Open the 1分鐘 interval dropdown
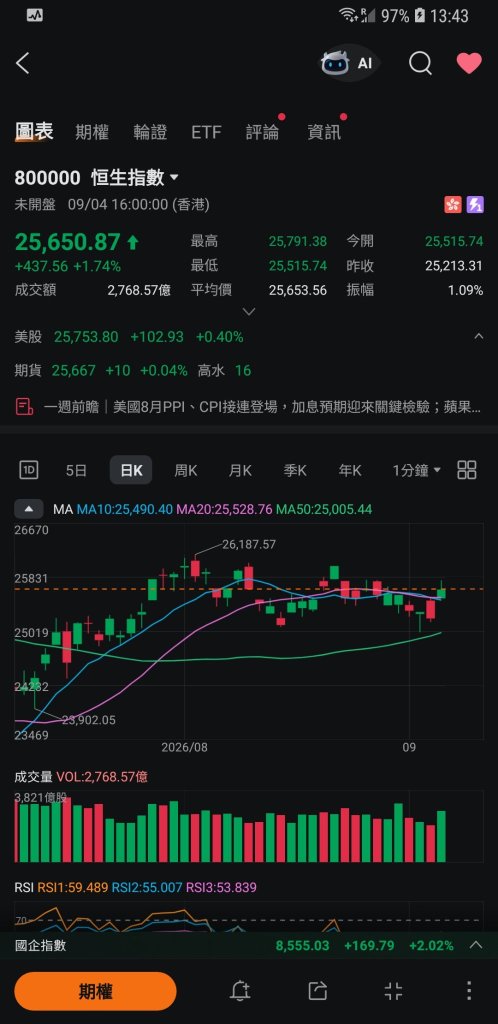 [x=416, y=470]
